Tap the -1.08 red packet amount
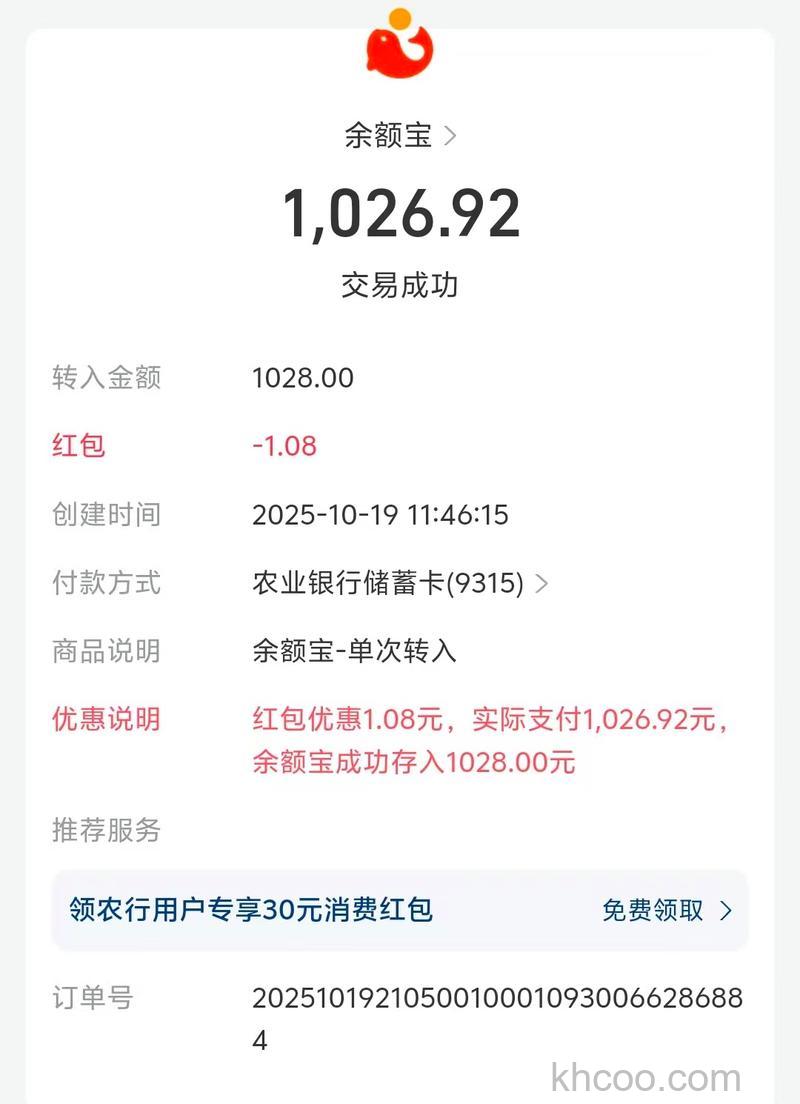This screenshot has height=1104, width=800. click(x=283, y=446)
